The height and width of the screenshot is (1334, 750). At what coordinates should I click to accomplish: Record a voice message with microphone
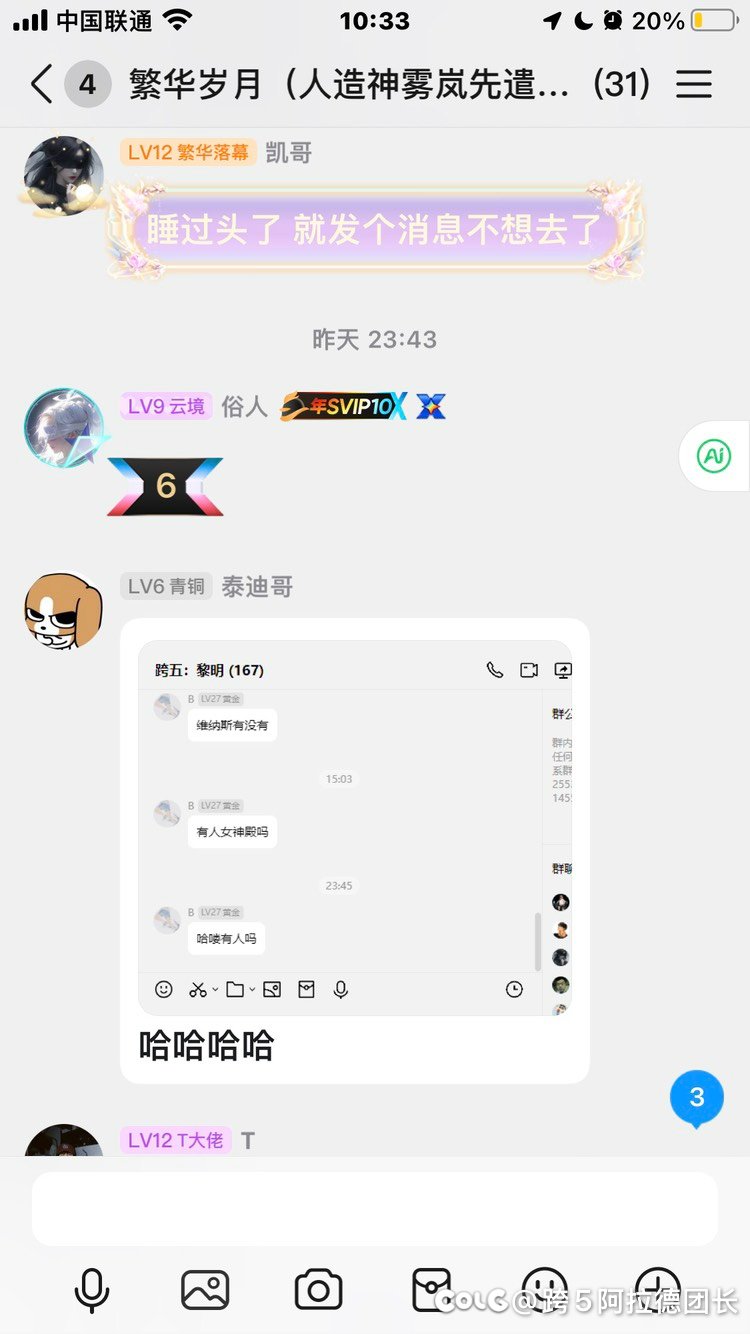coord(92,1290)
